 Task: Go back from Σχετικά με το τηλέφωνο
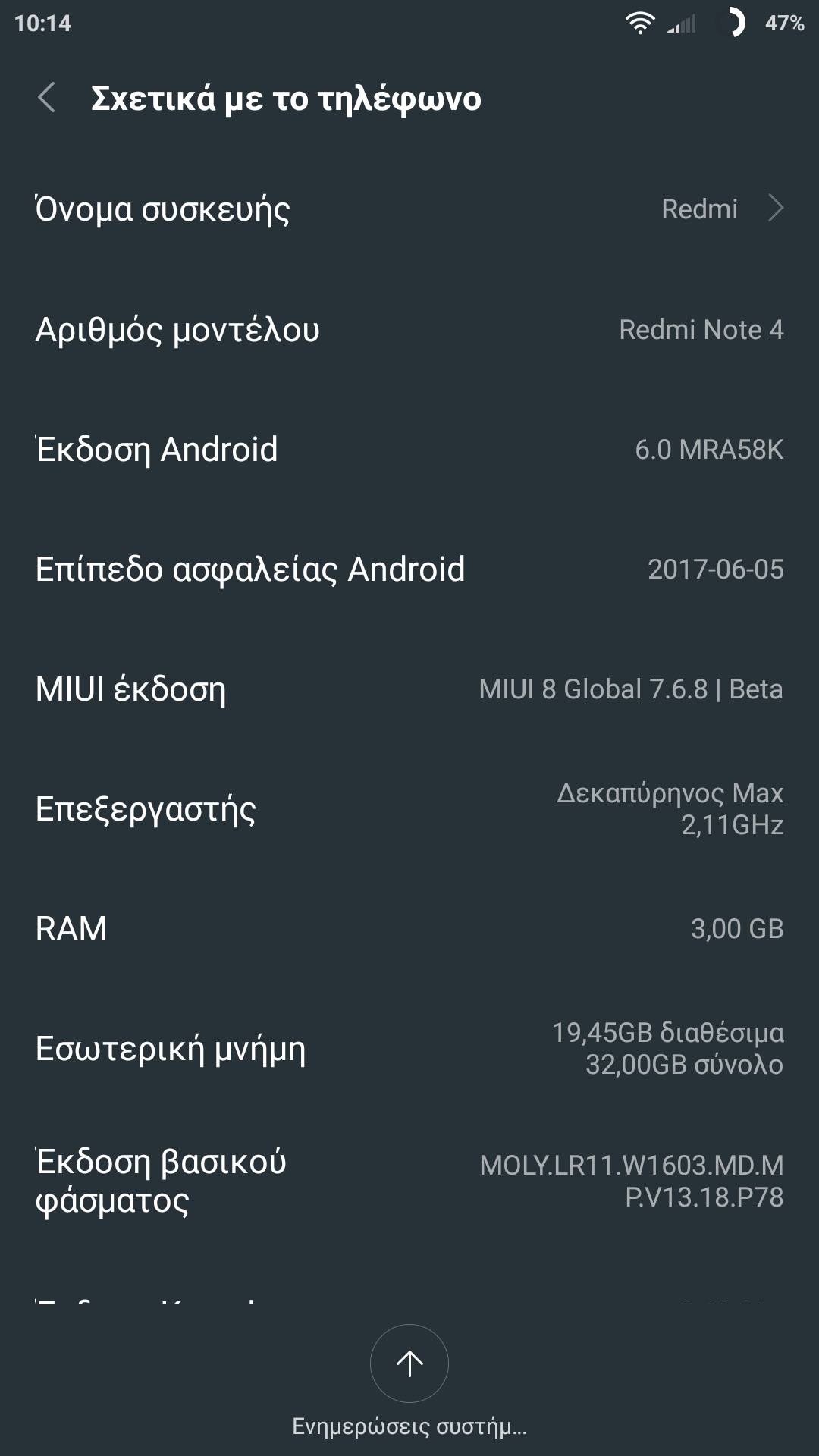pyautogui.click(x=47, y=98)
